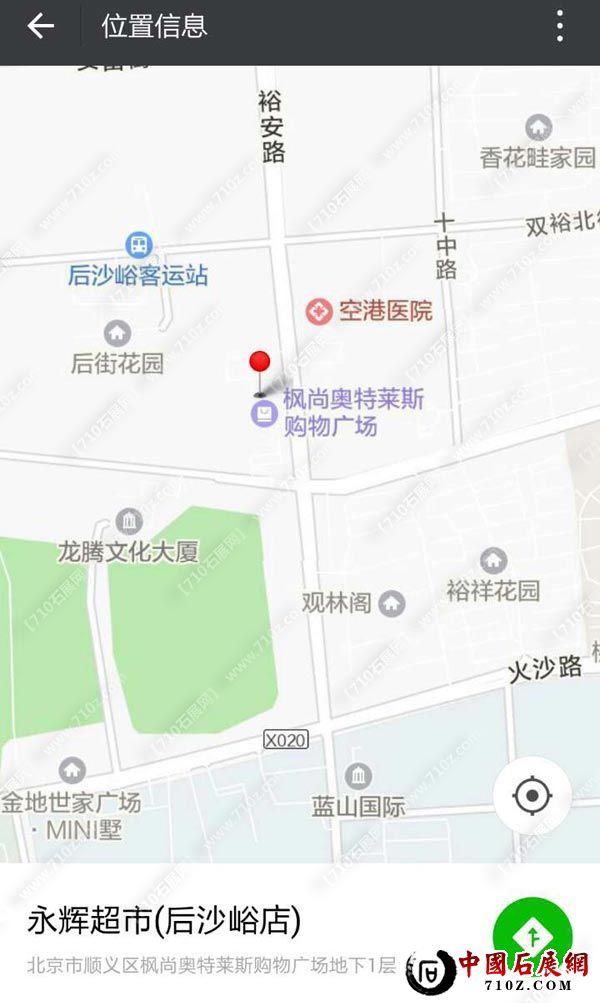Tap the red location pin on map
Image resolution: width=600 pixels, height=1003 pixels.
(260, 364)
